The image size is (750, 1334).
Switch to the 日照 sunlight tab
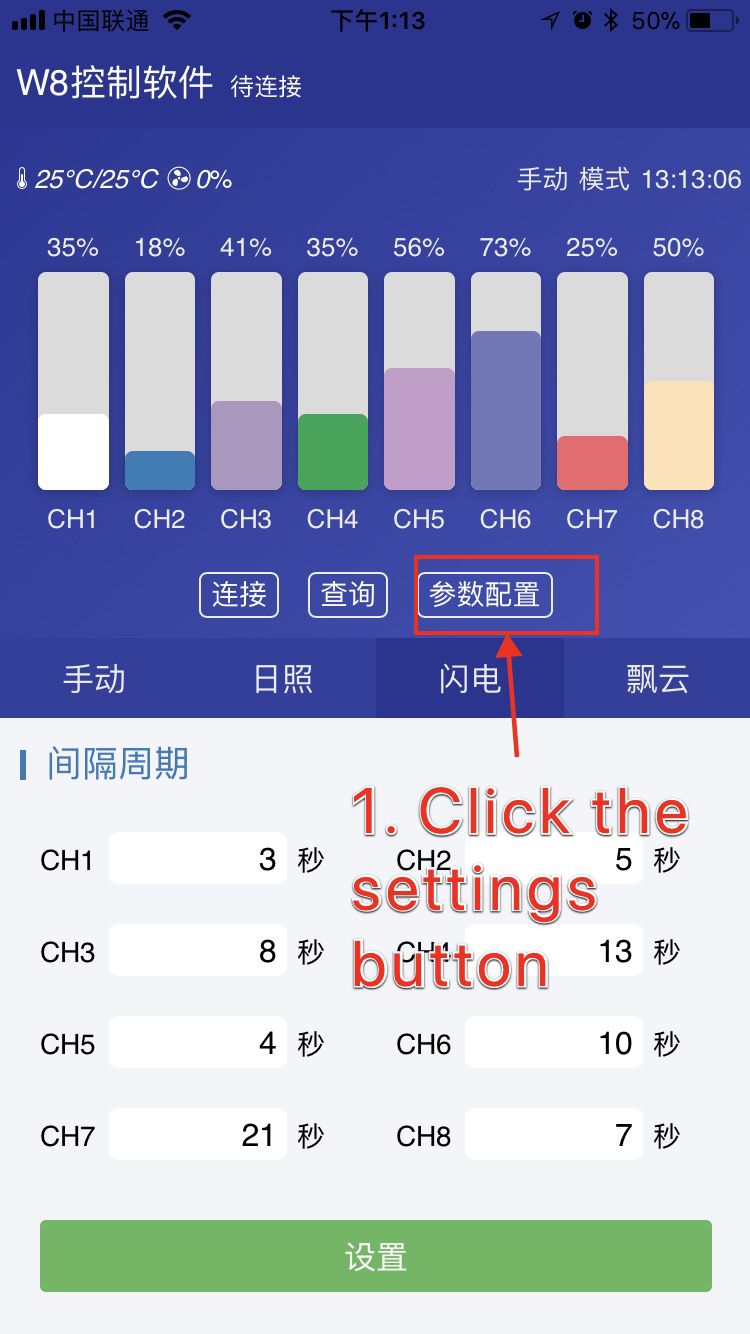282,678
